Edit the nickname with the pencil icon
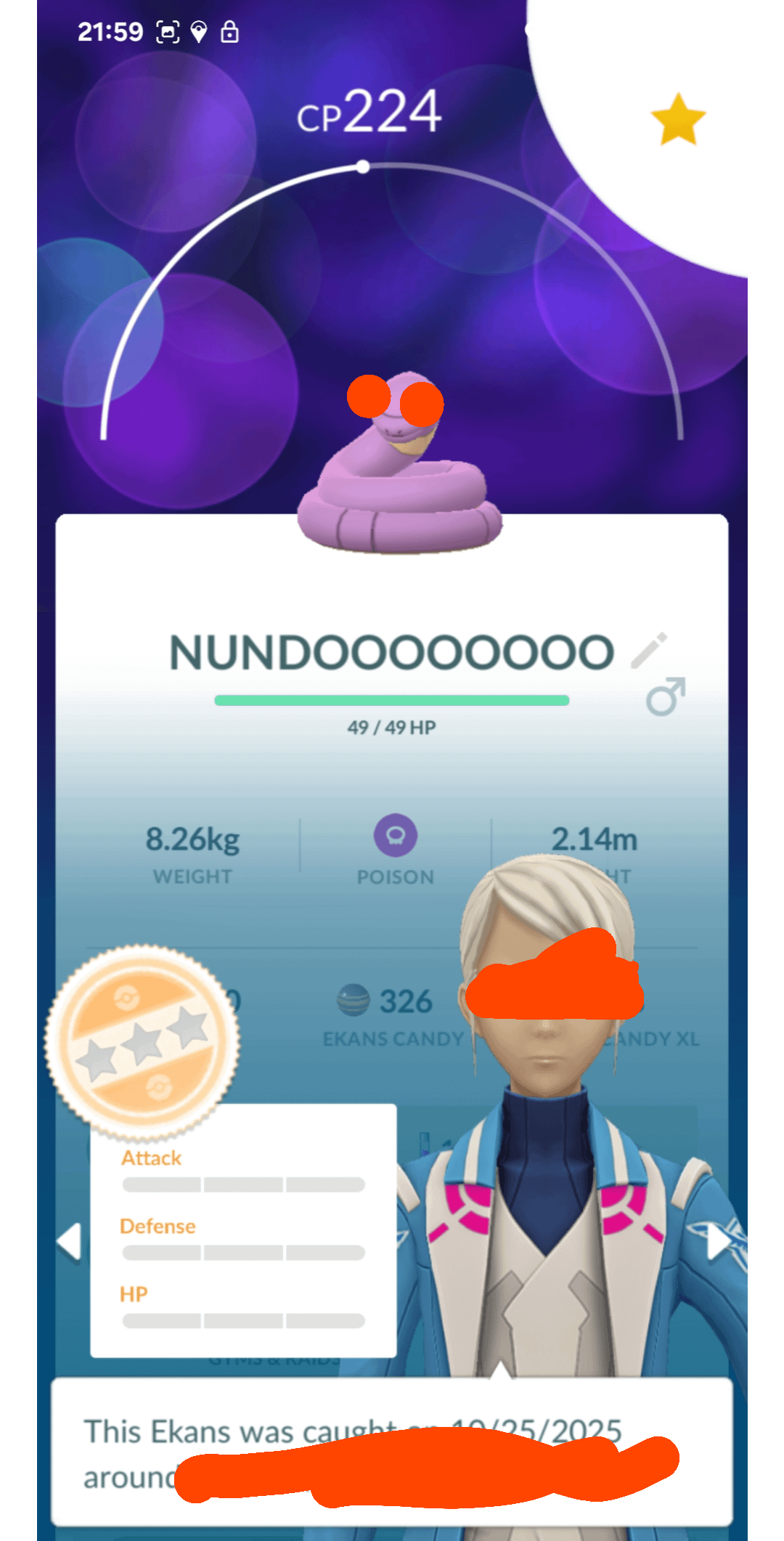 pyautogui.click(x=648, y=650)
